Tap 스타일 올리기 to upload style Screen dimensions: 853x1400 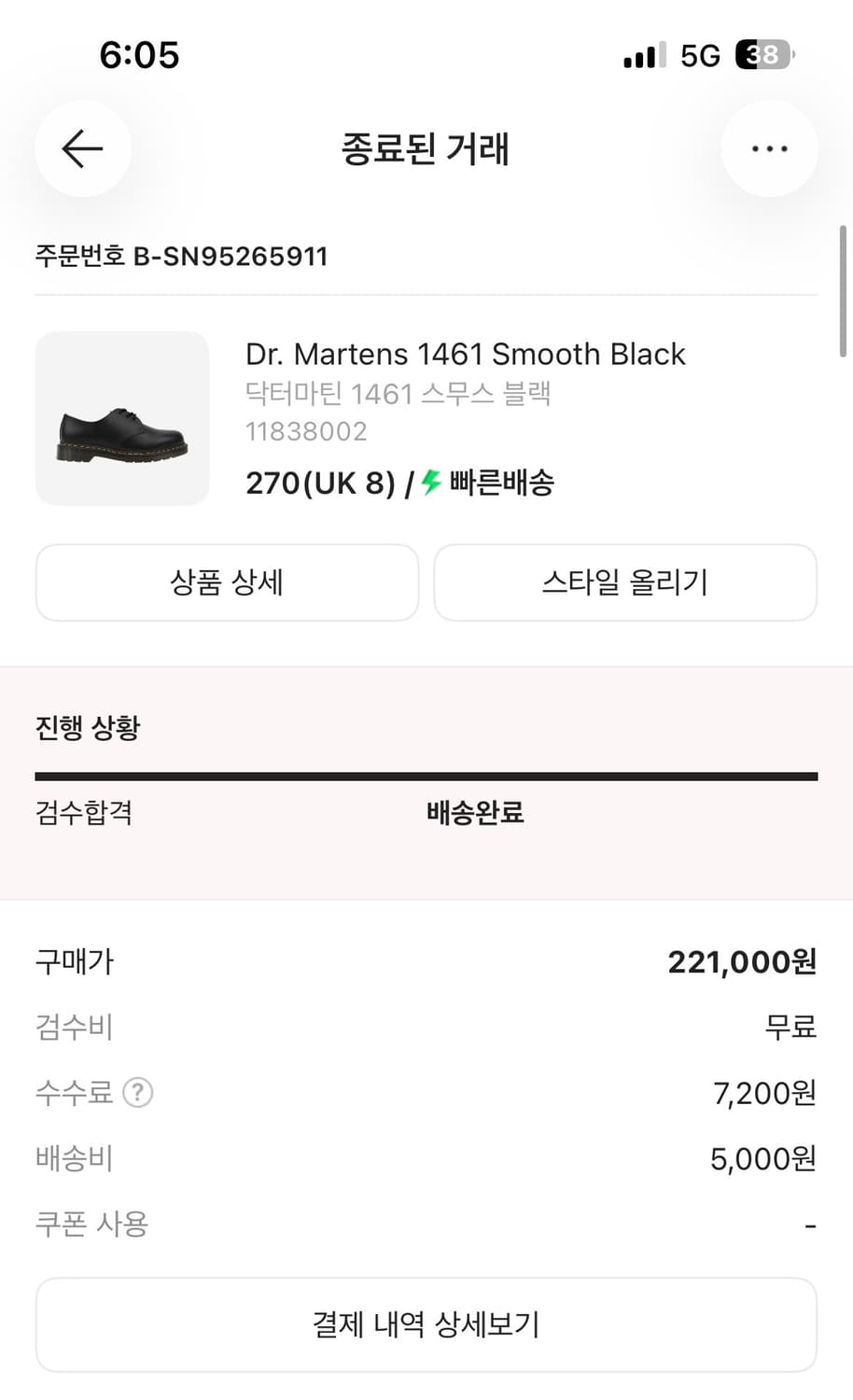[624, 582]
